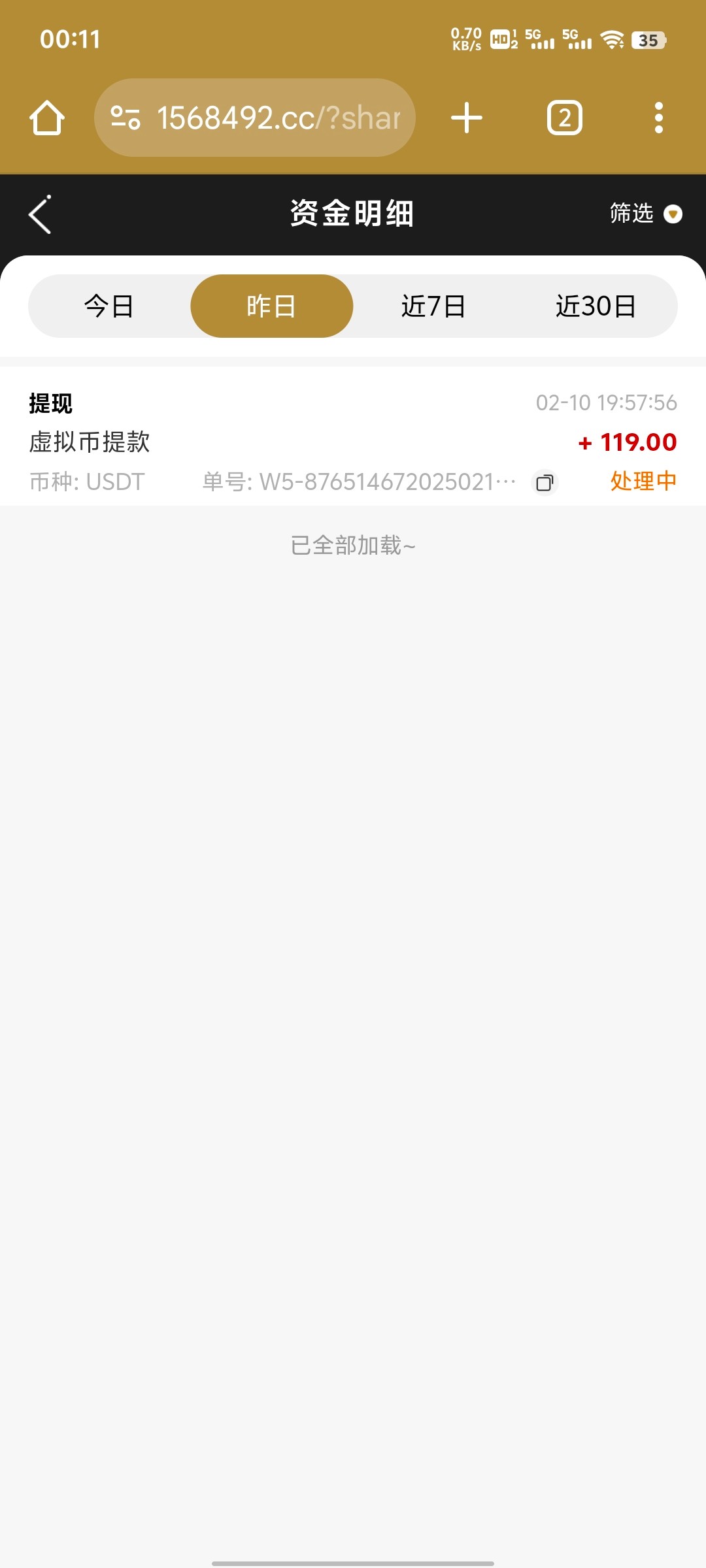Screen dimensions: 706x1568
Task: Open the browser home page icon
Action: coord(46,118)
